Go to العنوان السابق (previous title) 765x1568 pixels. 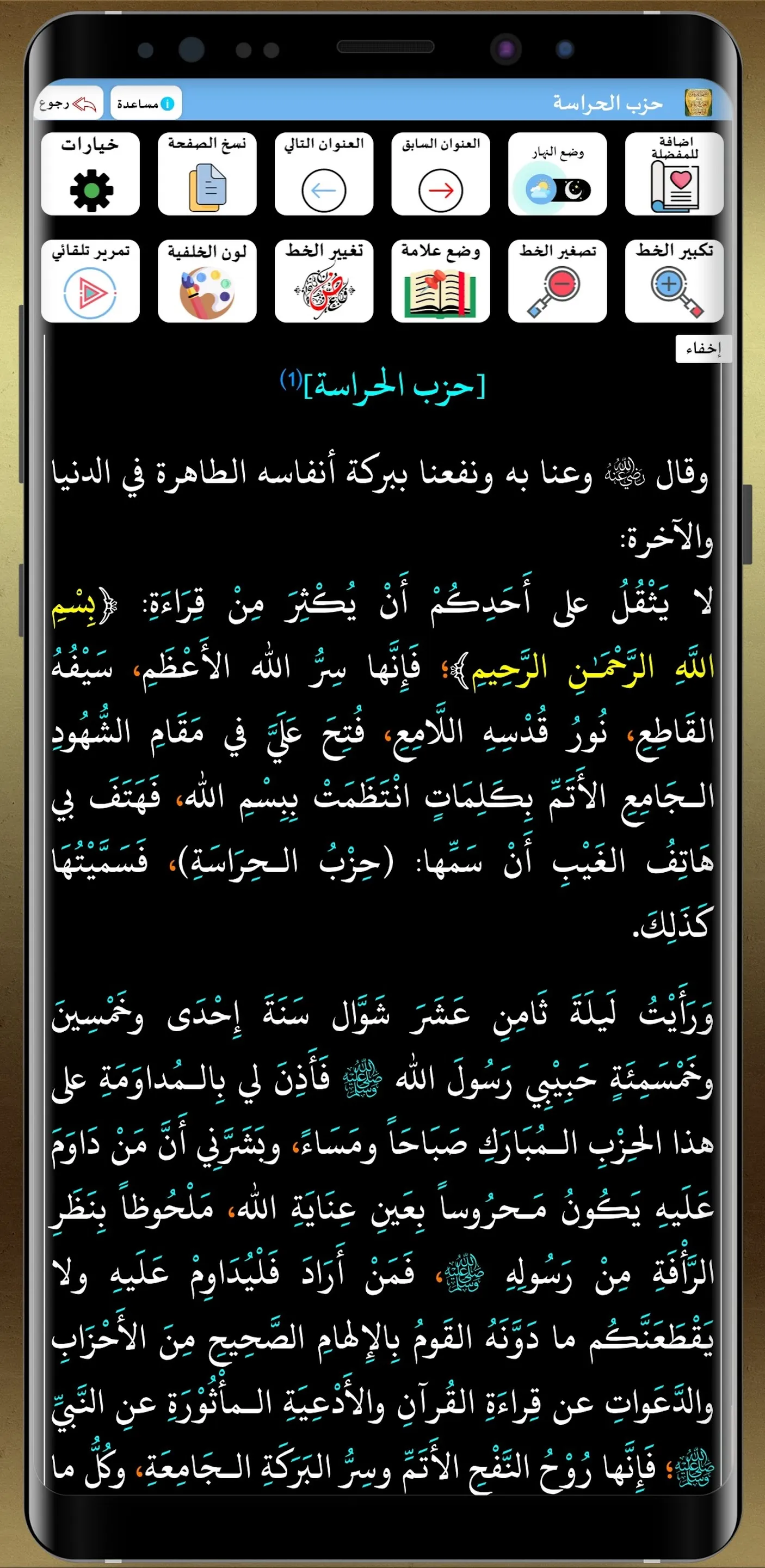pyautogui.click(x=440, y=174)
